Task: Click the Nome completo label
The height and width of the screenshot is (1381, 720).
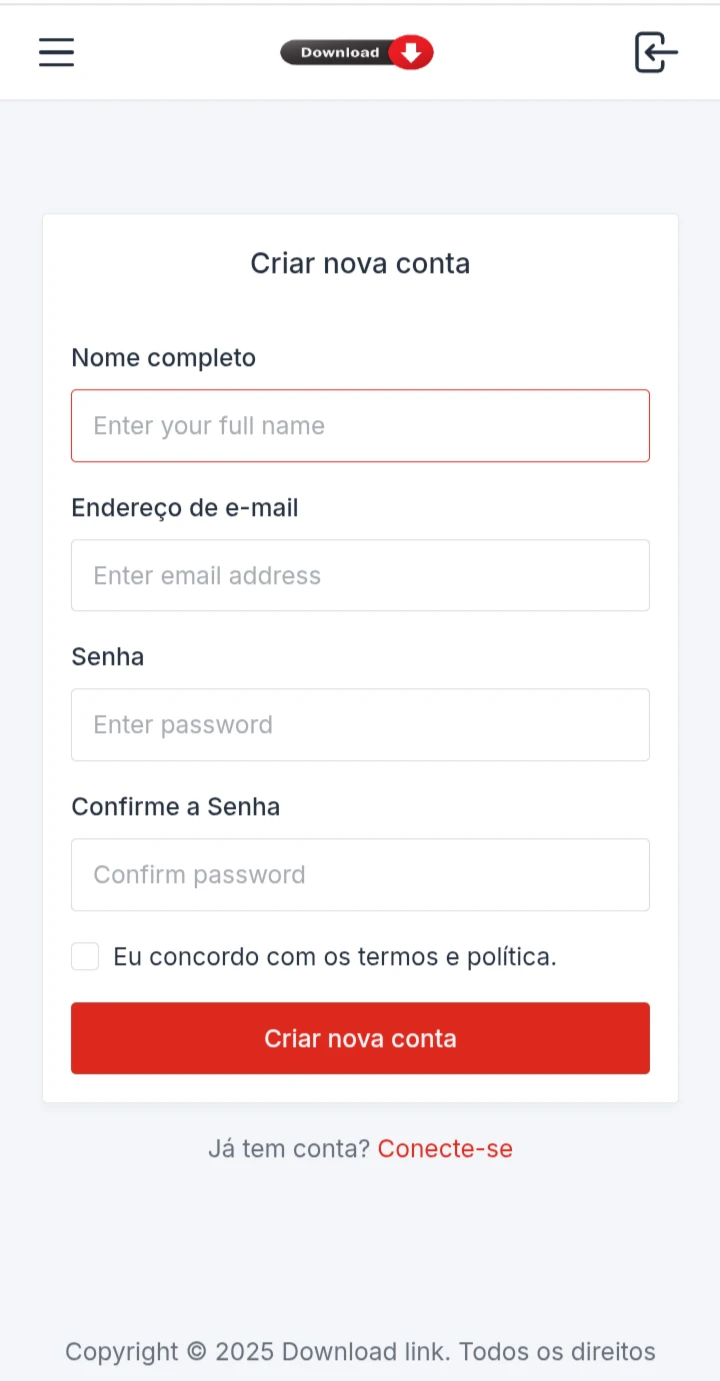Action: pyautogui.click(x=163, y=357)
